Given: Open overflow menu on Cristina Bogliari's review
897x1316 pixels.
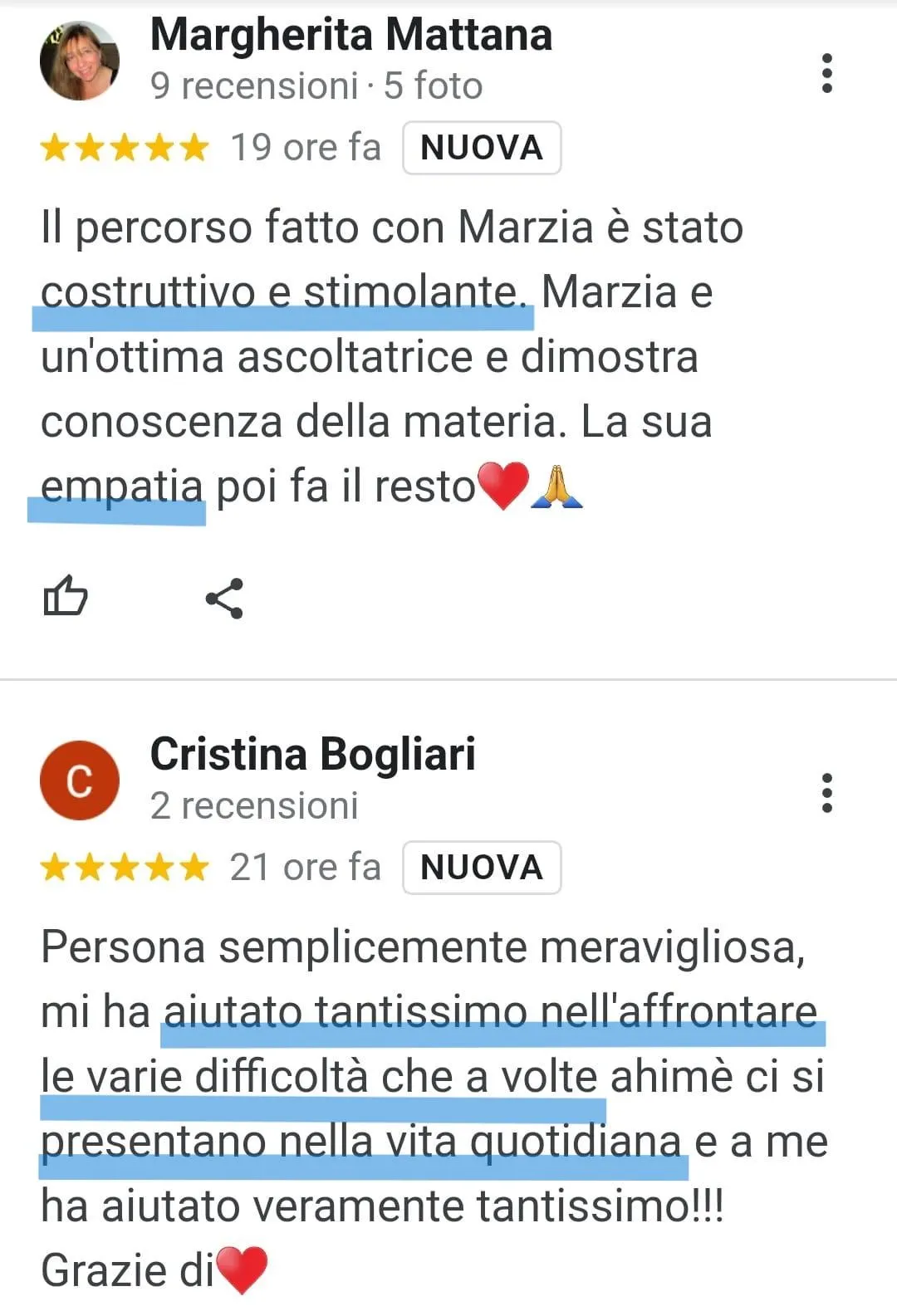Looking at the screenshot, I should click(x=826, y=793).
